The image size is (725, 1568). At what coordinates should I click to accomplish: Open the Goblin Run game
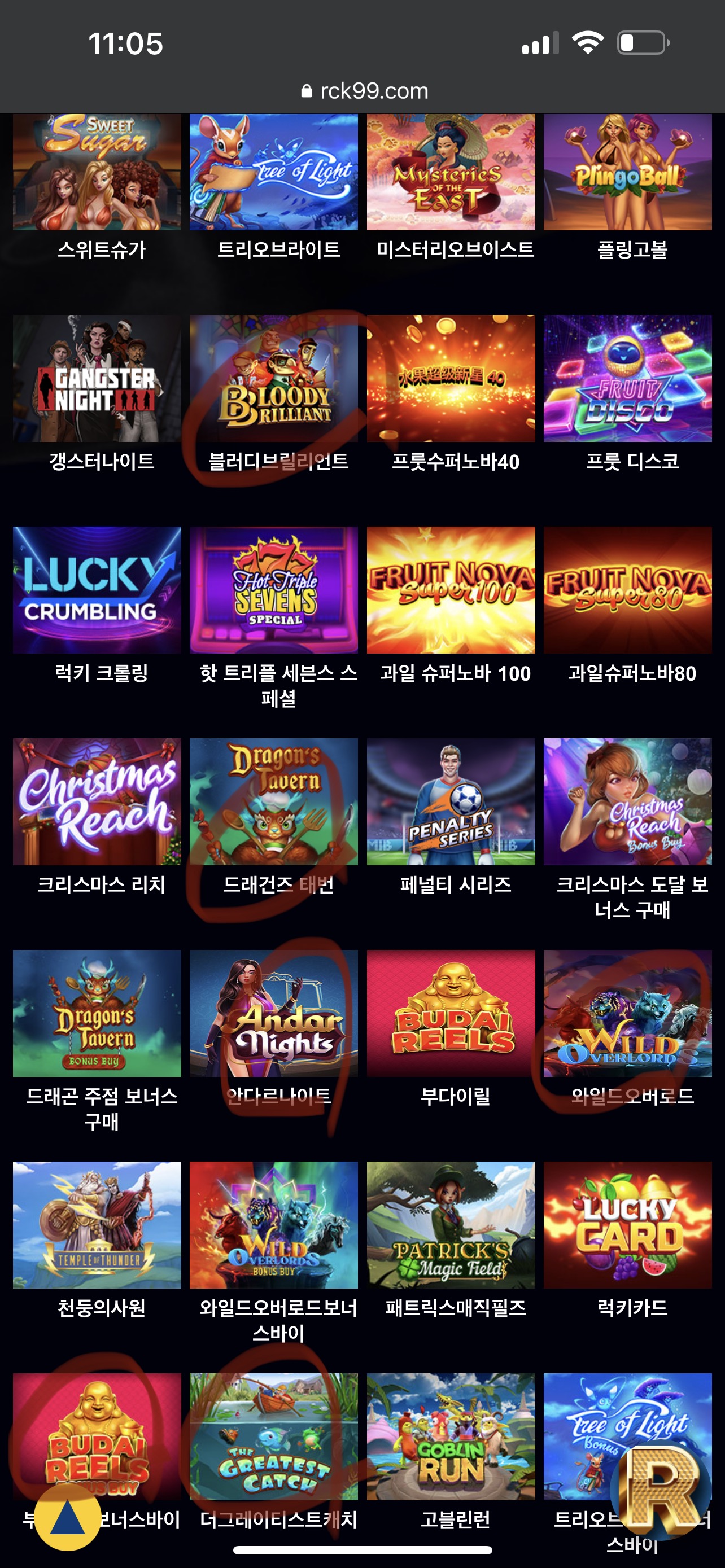(x=451, y=1436)
